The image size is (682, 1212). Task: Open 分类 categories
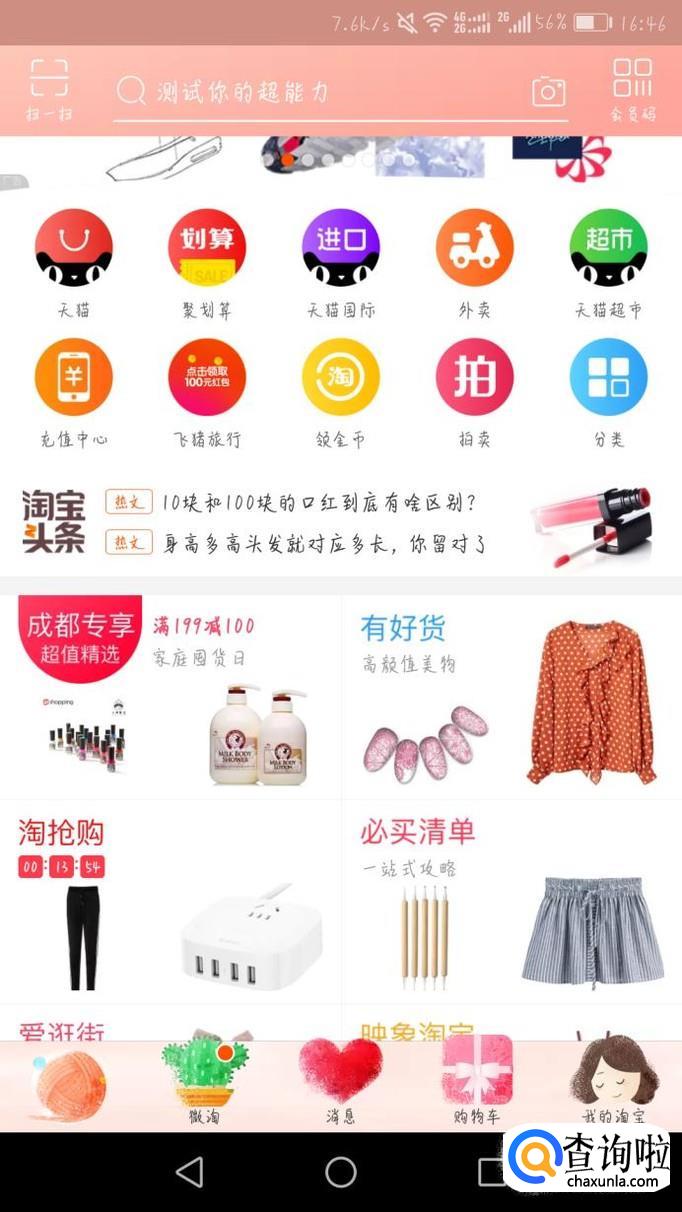pyautogui.click(x=608, y=393)
